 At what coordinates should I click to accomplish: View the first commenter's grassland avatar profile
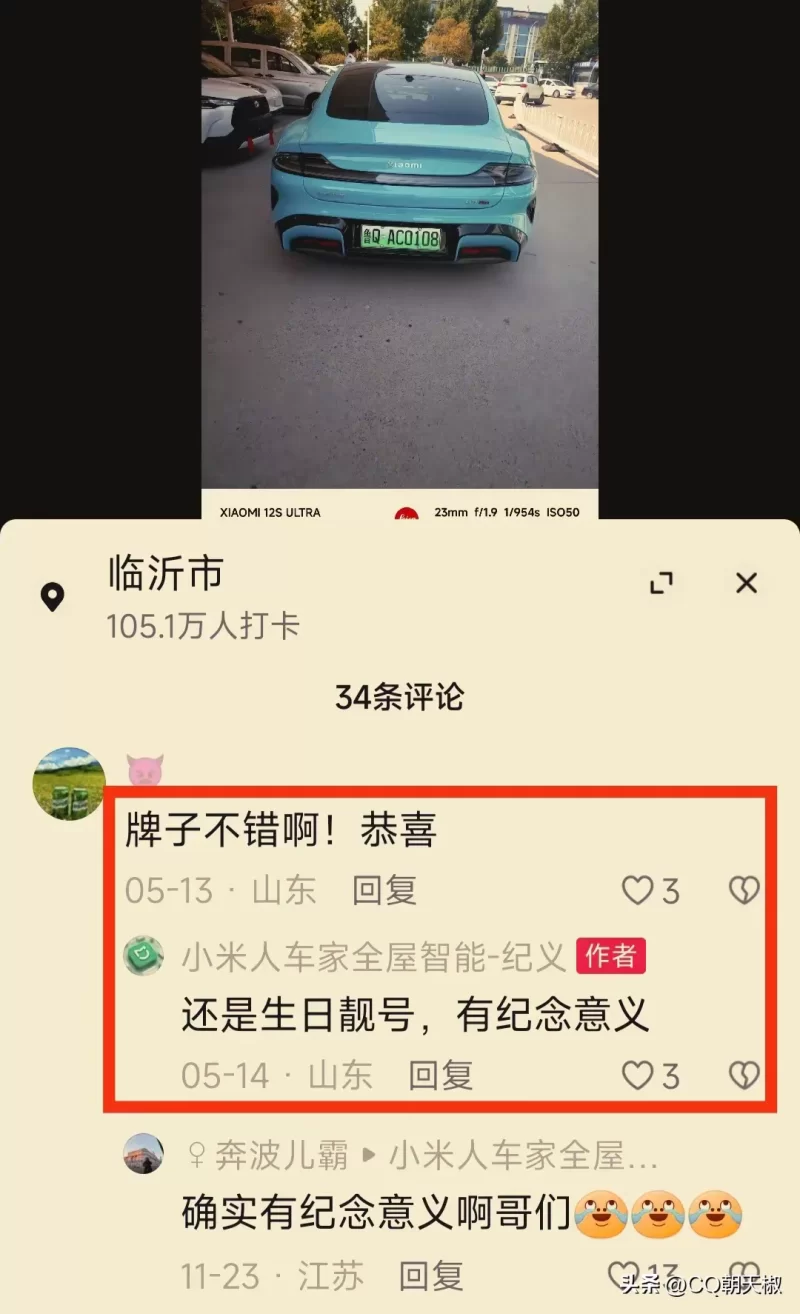click(69, 783)
